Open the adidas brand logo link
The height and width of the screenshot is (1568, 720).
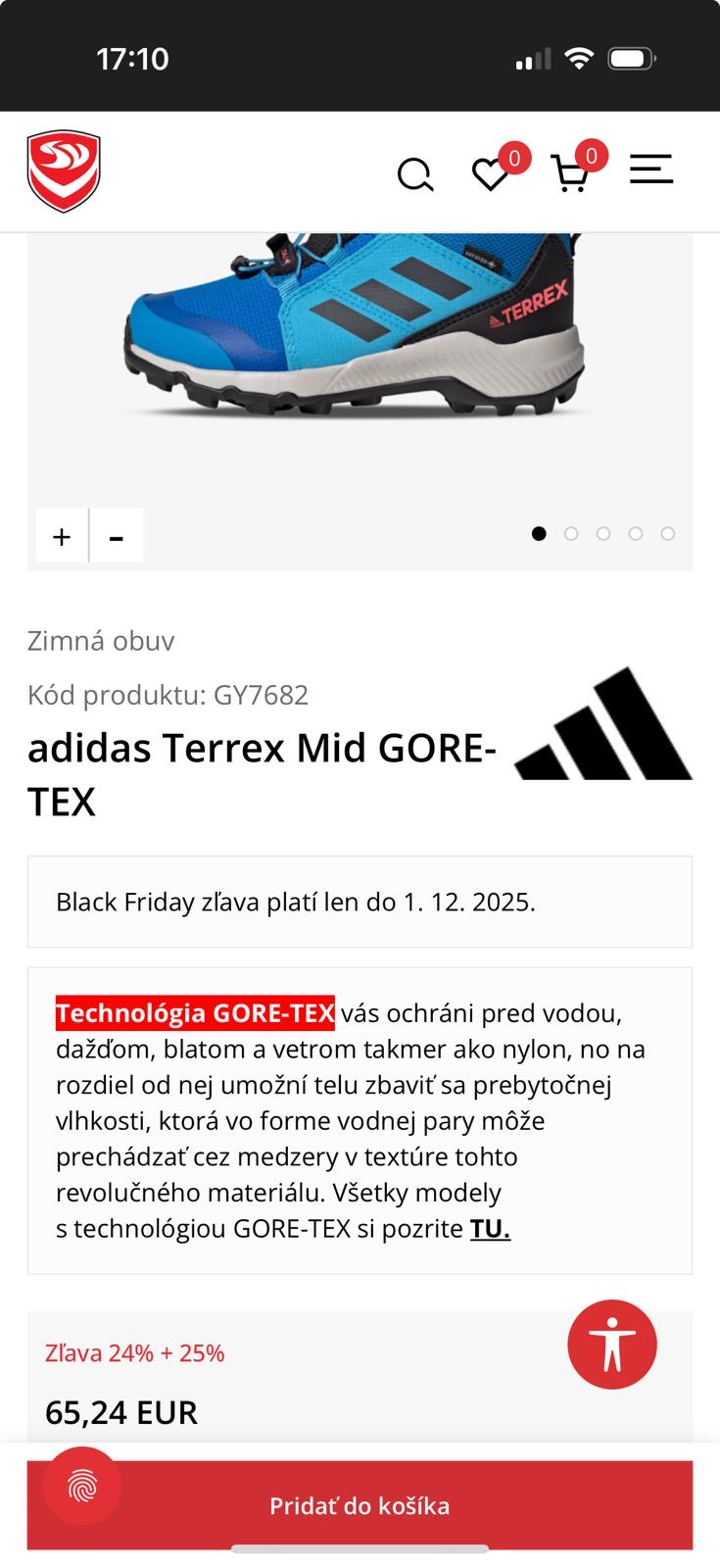[604, 724]
